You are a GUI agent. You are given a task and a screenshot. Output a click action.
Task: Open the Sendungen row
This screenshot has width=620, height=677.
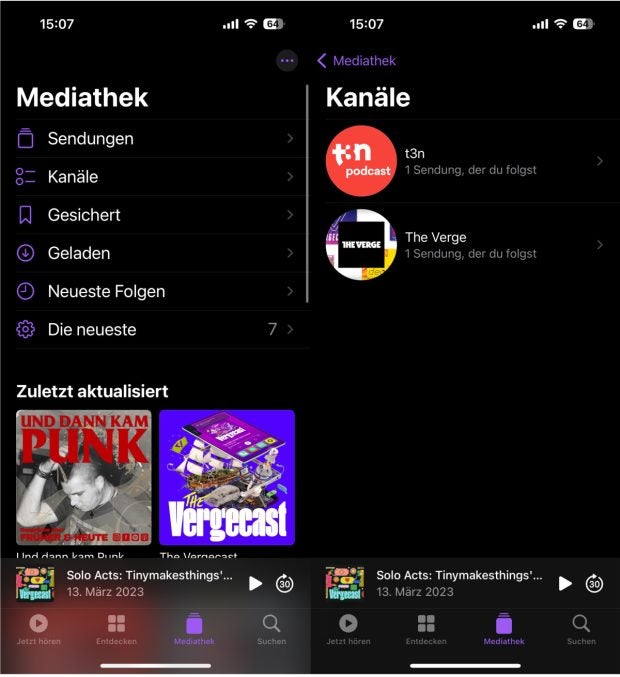click(155, 139)
